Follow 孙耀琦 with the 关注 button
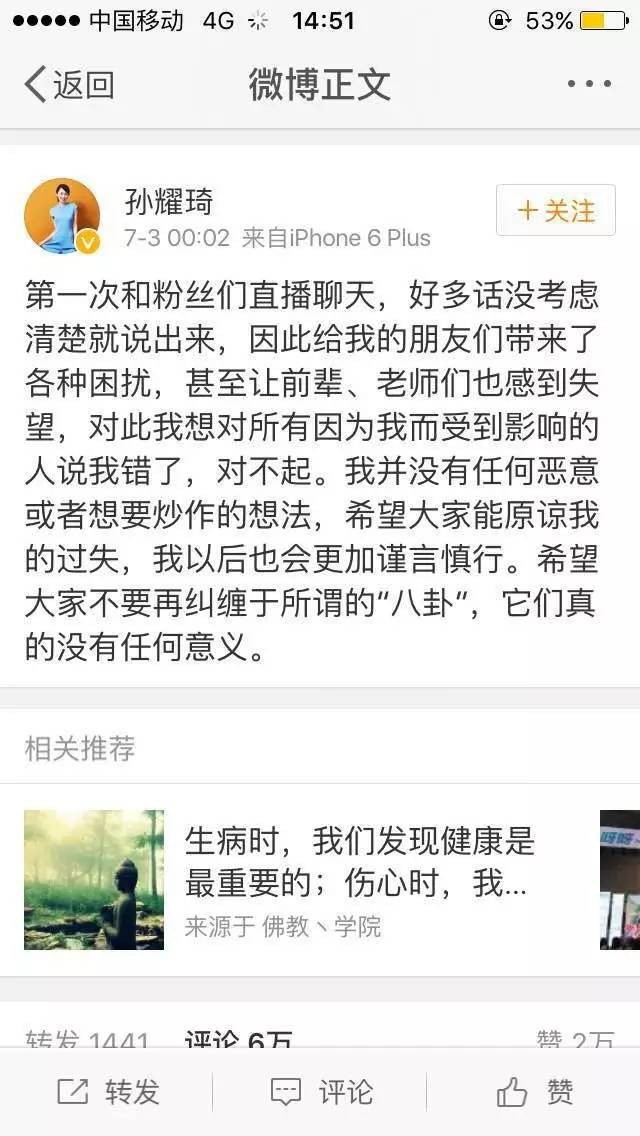The height and width of the screenshot is (1136, 640). tap(555, 211)
